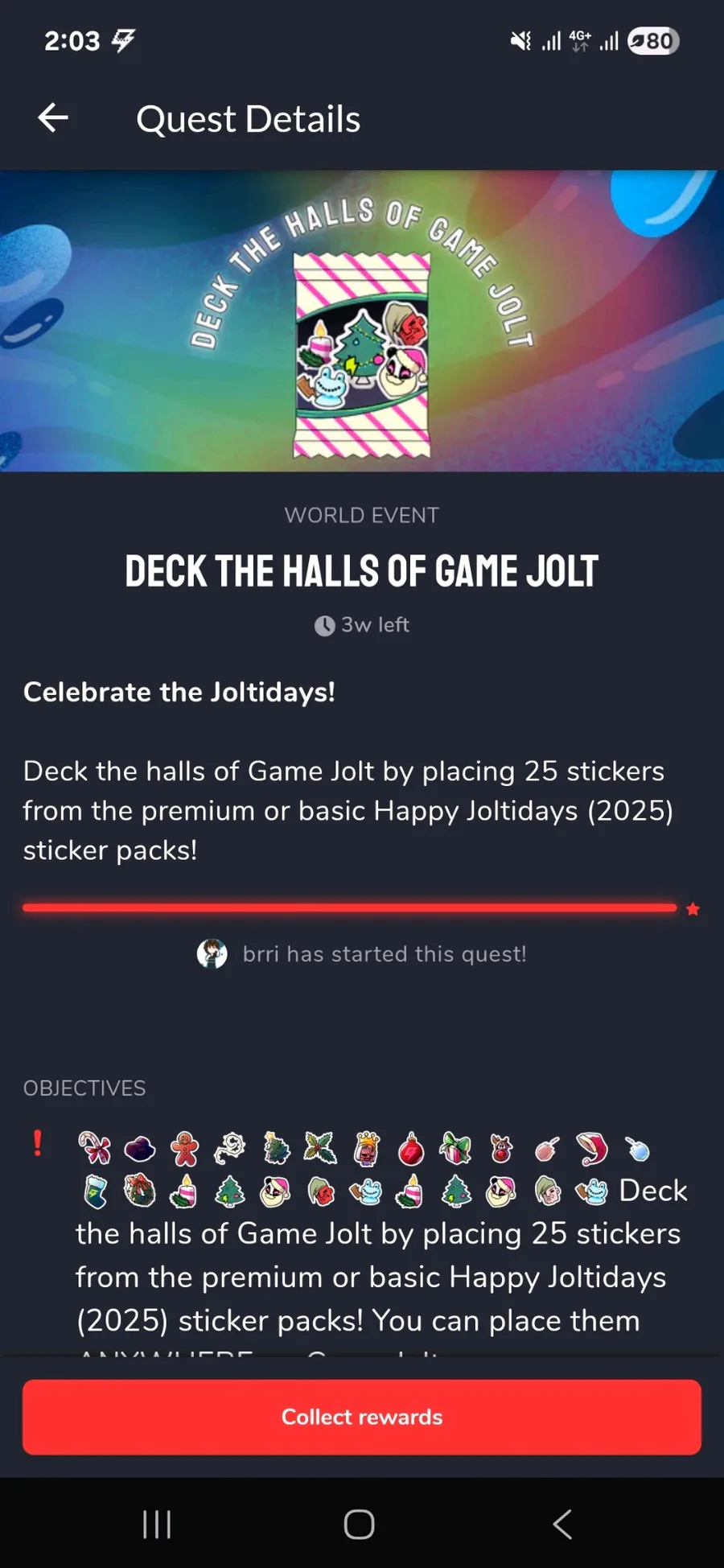Open brri's profile avatar
The image size is (724, 1568).
click(212, 953)
